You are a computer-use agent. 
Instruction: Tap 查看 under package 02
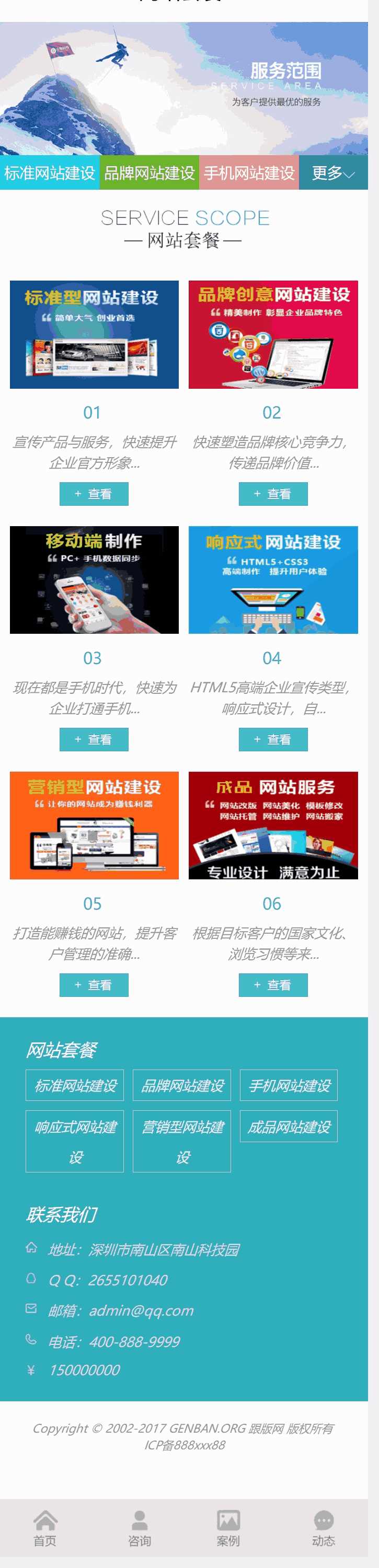pyautogui.click(x=273, y=494)
